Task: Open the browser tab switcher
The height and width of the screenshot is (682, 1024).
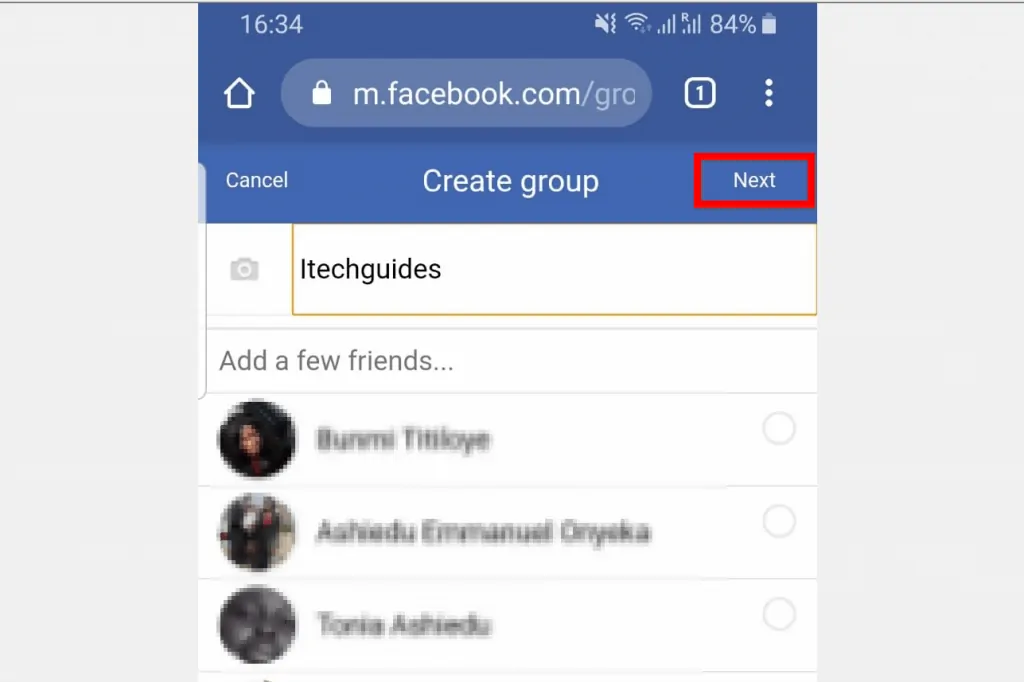Action: pyautogui.click(x=699, y=94)
